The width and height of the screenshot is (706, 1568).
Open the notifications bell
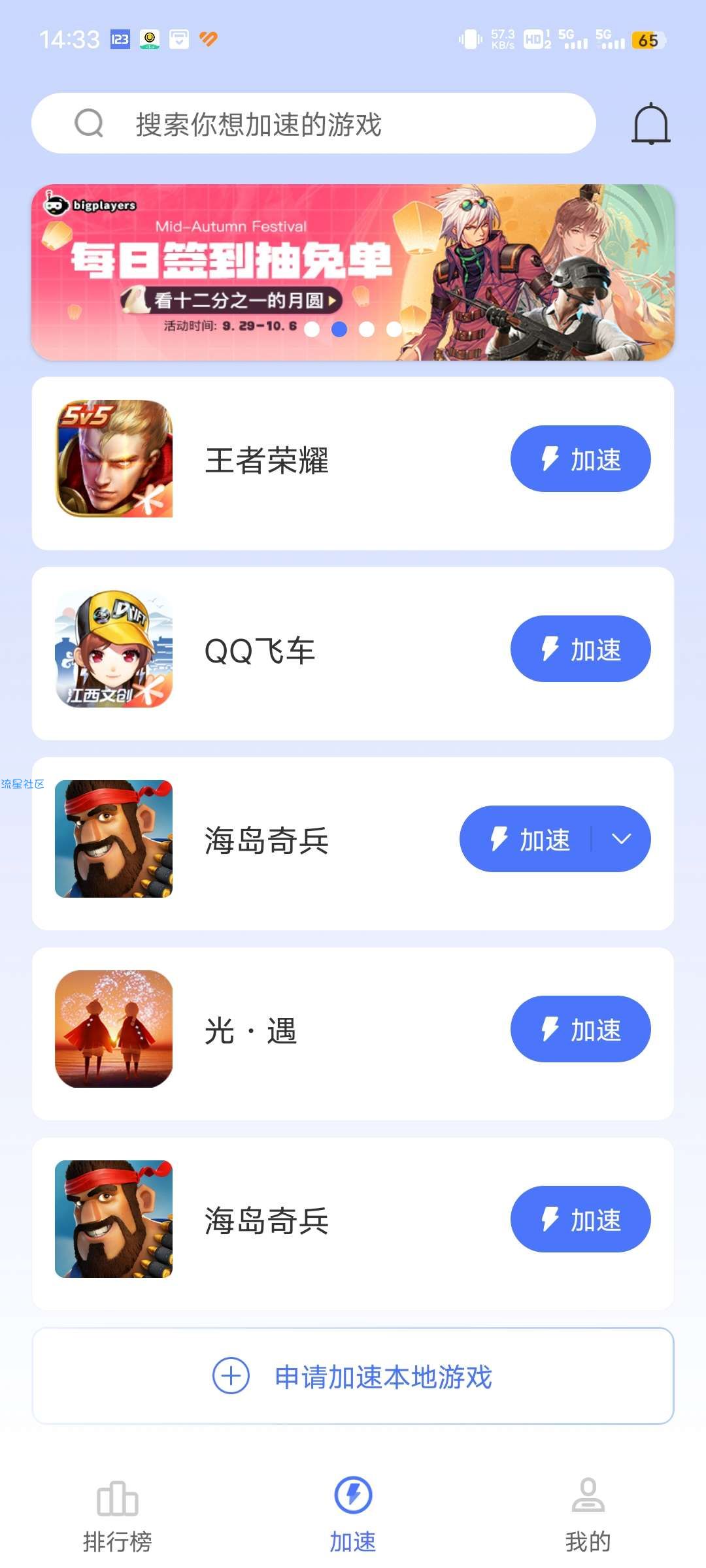[x=650, y=123]
